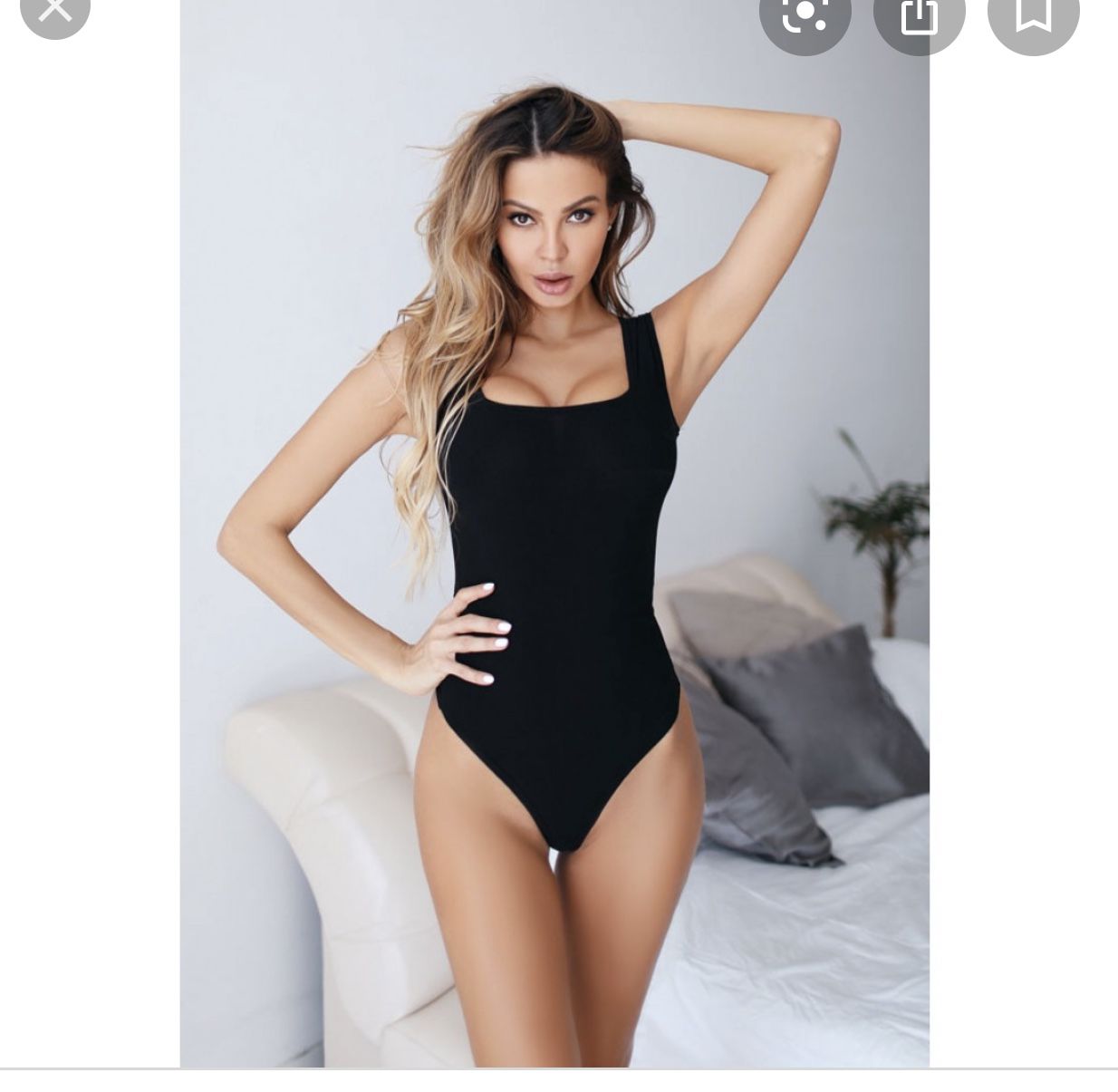Bookmark this image to collection

[1033, 16]
